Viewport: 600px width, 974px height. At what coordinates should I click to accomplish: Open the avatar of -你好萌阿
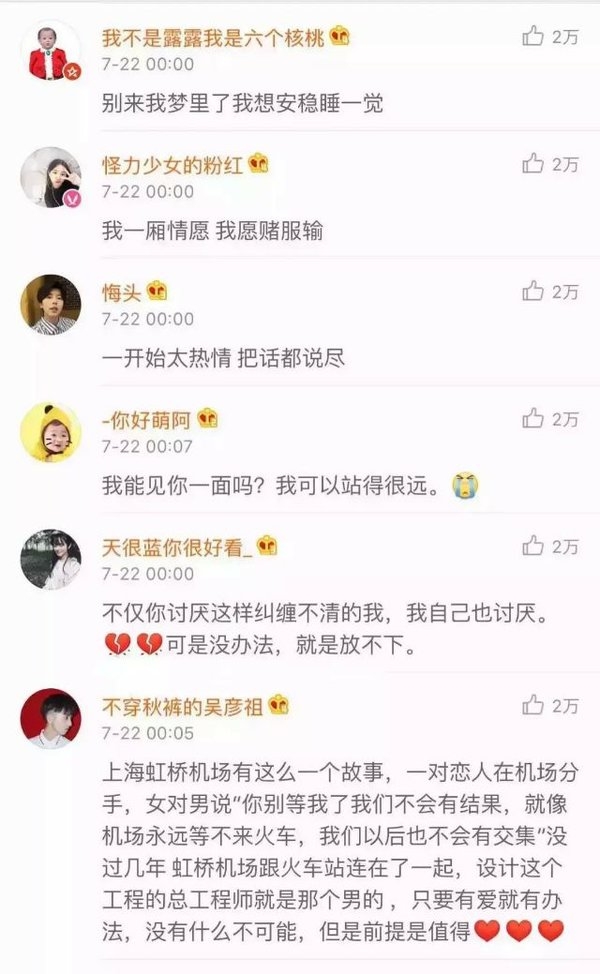tap(51, 432)
